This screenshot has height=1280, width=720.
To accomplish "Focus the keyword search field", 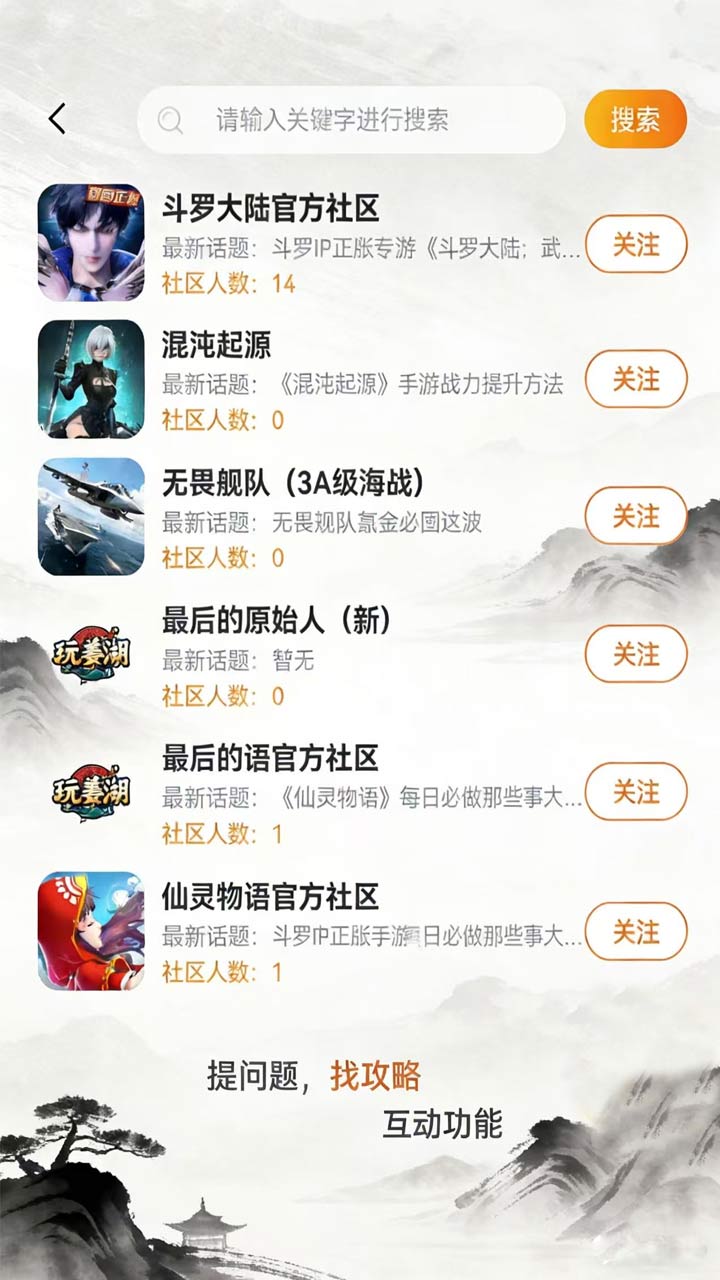I will [x=350, y=120].
